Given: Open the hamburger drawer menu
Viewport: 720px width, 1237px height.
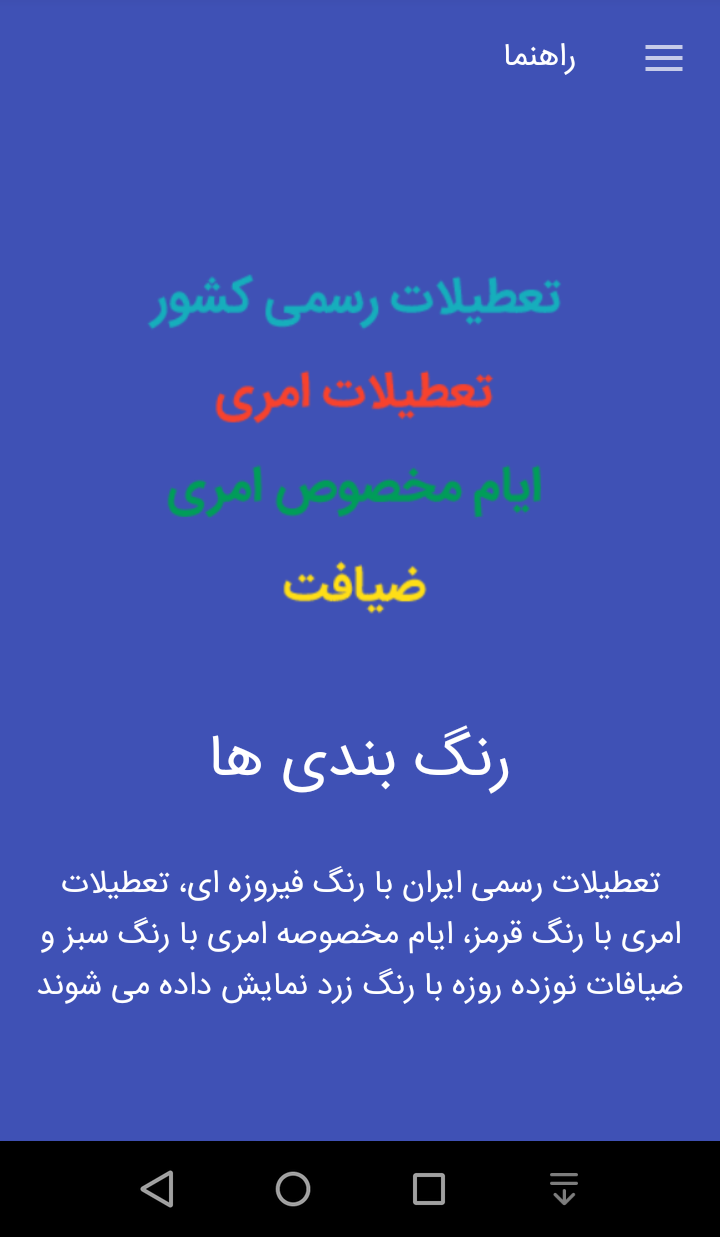Looking at the screenshot, I should click(663, 58).
